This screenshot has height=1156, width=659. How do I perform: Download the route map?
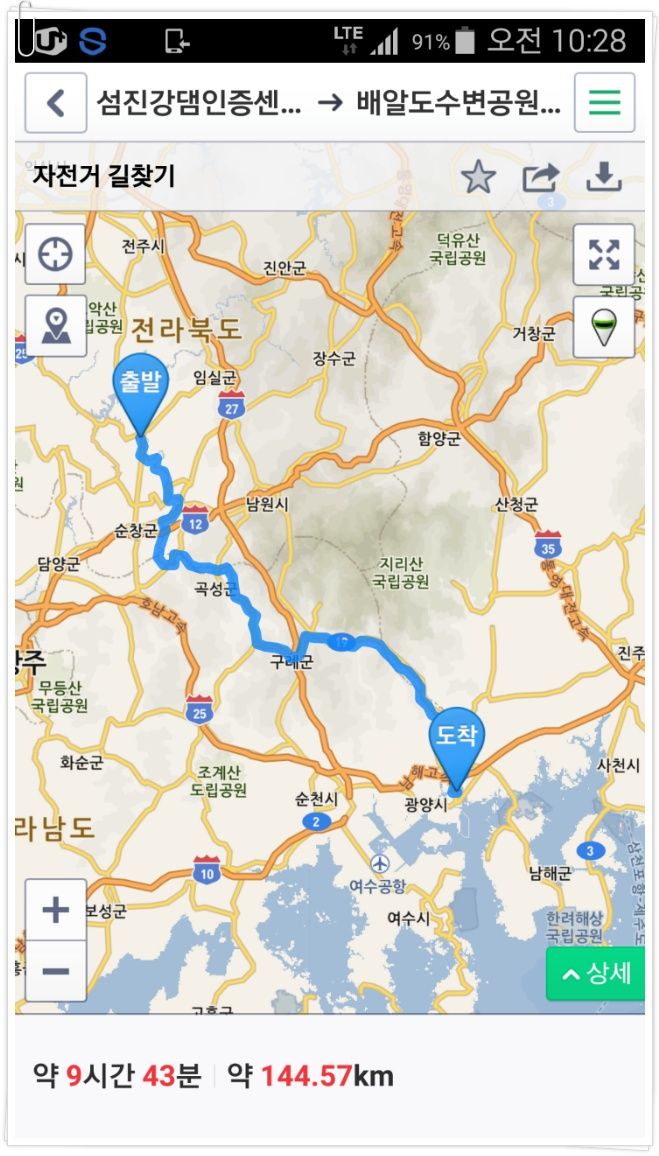(x=604, y=178)
